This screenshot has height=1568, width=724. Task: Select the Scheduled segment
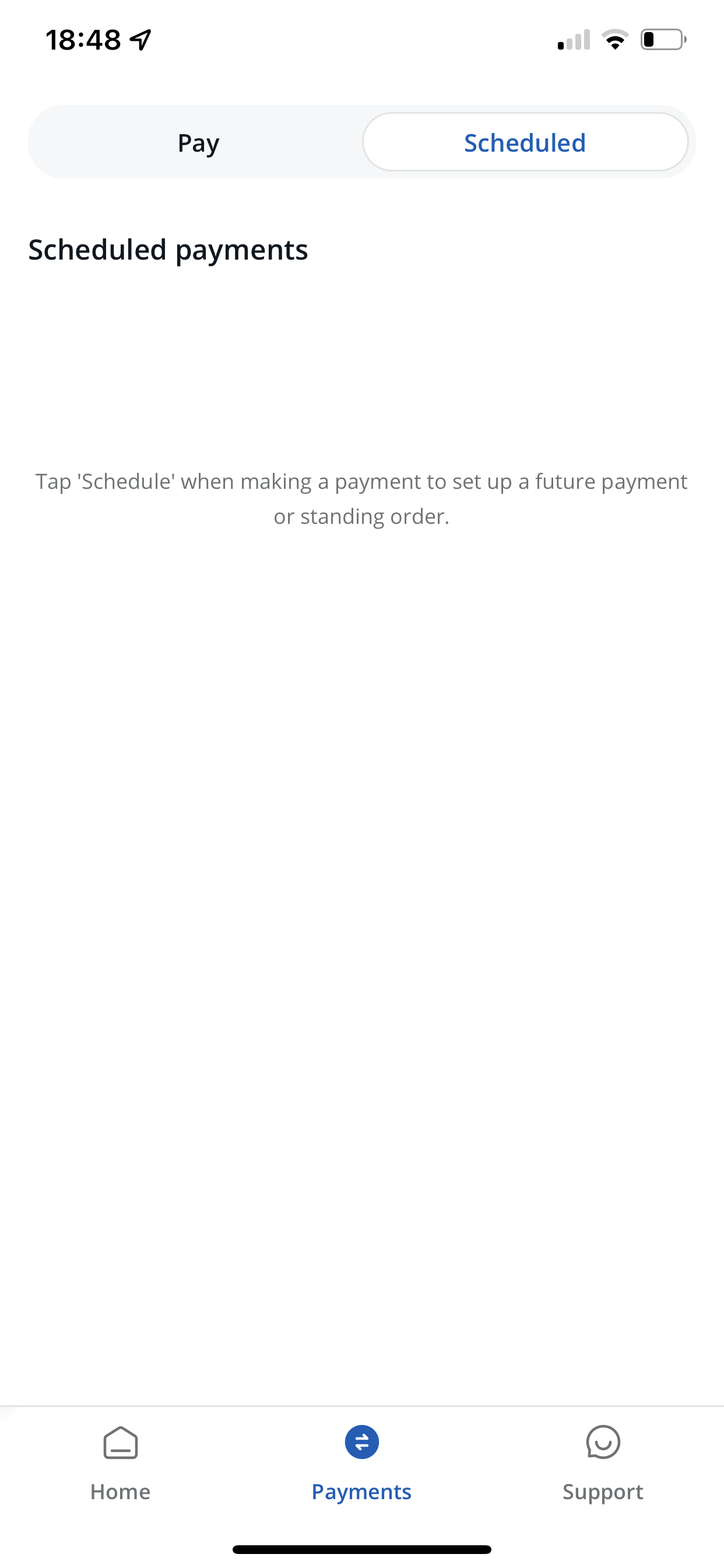click(x=525, y=142)
